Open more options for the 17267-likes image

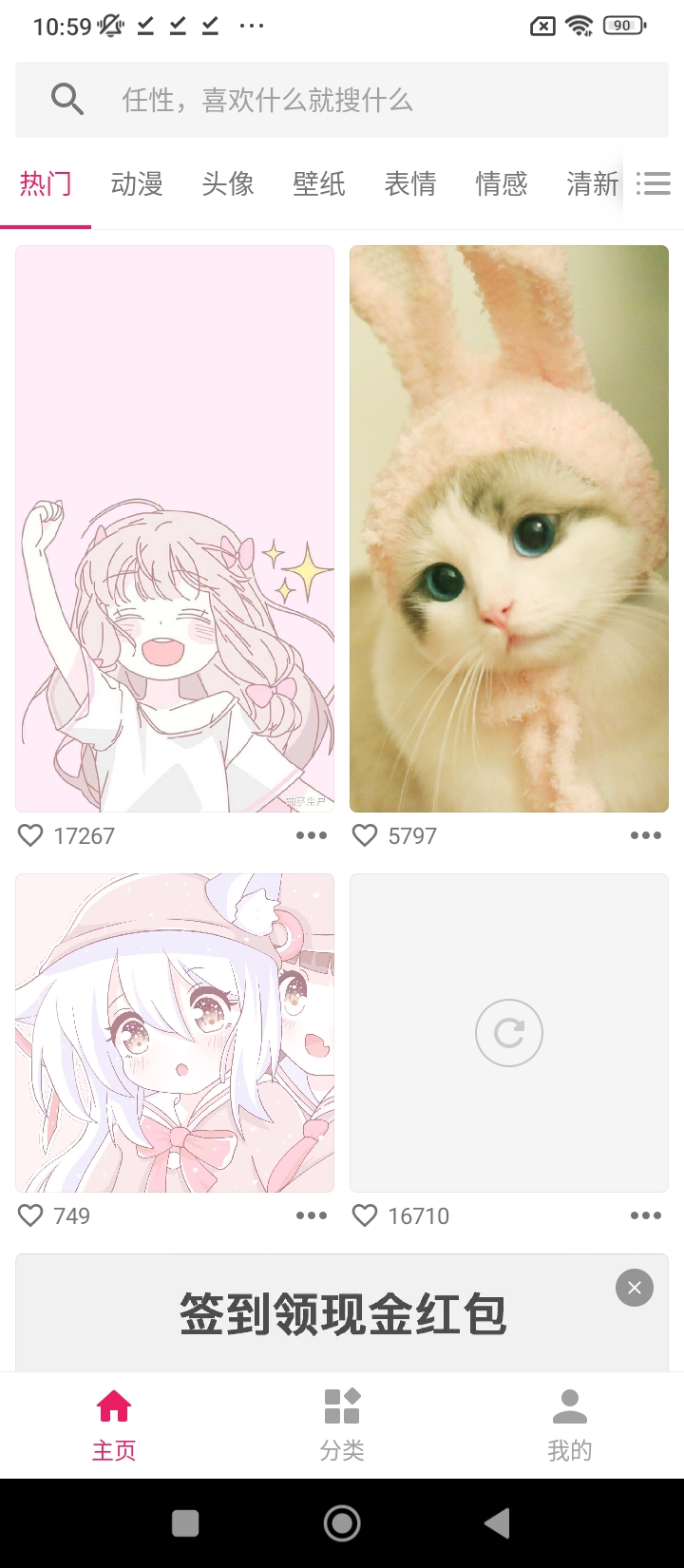[x=312, y=835]
